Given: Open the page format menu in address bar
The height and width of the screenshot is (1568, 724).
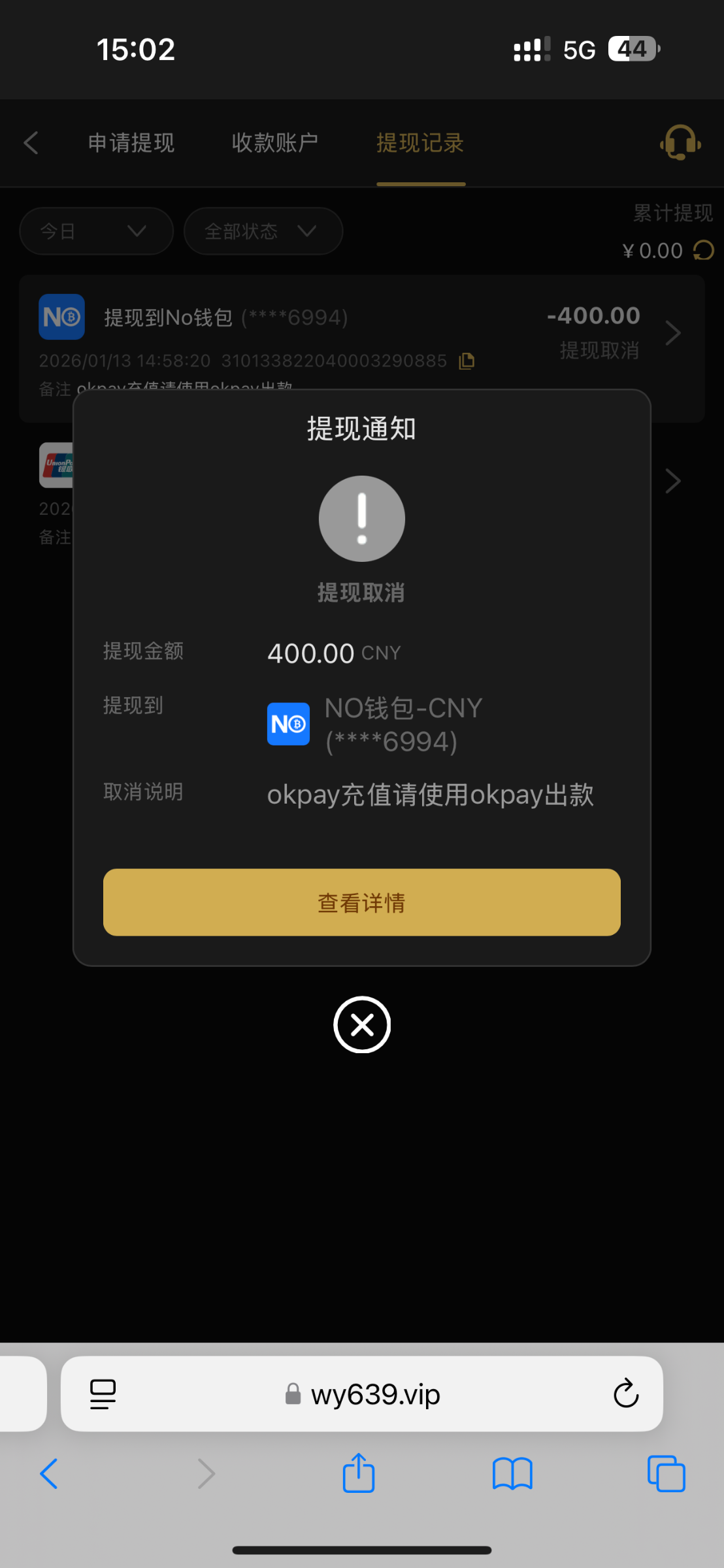Looking at the screenshot, I should click(103, 1394).
